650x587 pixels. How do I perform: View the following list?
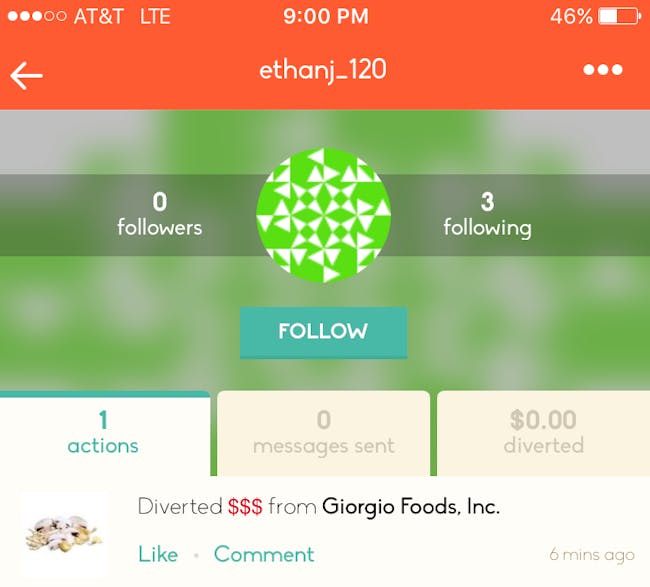pyautogui.click(x=487, y=215)
